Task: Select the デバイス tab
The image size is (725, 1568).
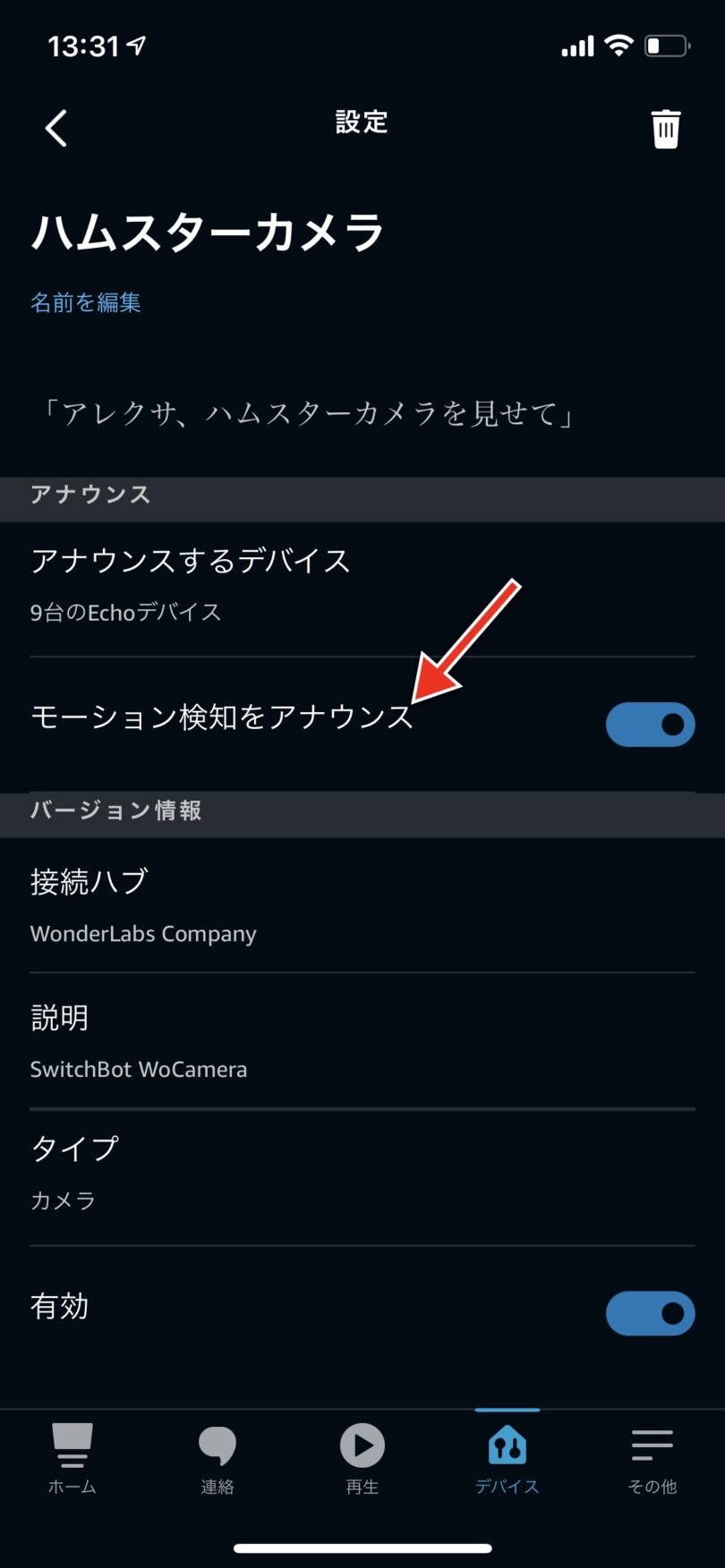Action: pos(507,1457)
